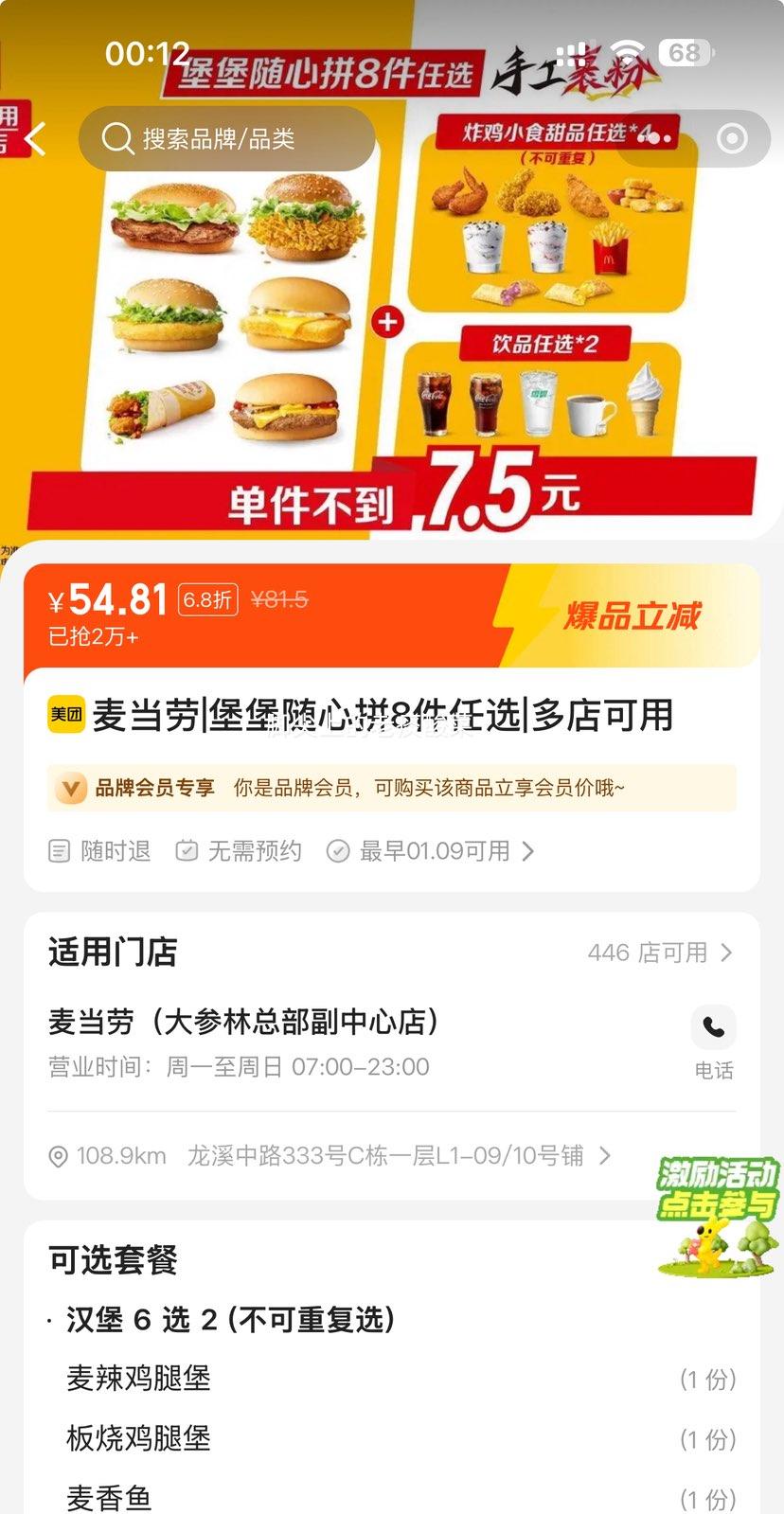Image resolution: width=784 pixels, height=1514 pixels.
Task: Open the "..." more options in the top capsule
Action: [x=653, y=138]
